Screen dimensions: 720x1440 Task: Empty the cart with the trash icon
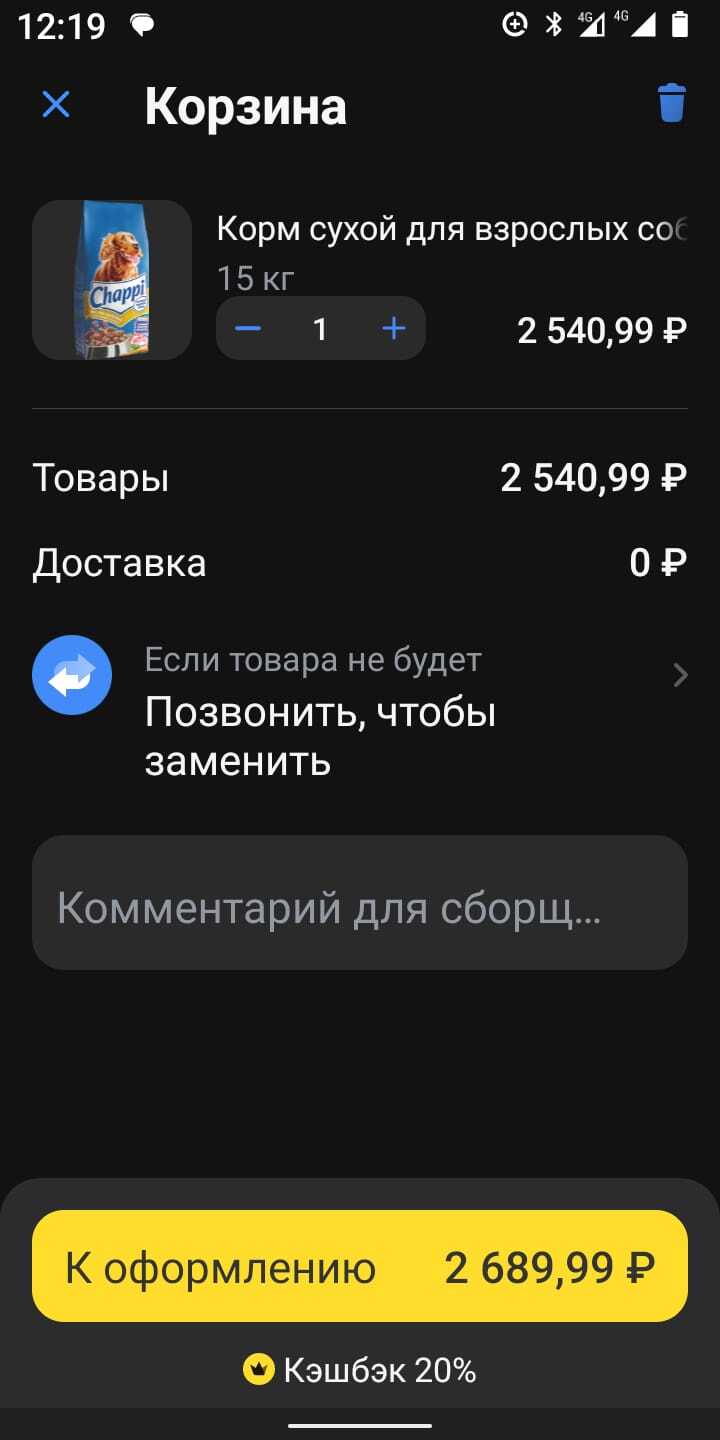671,104
